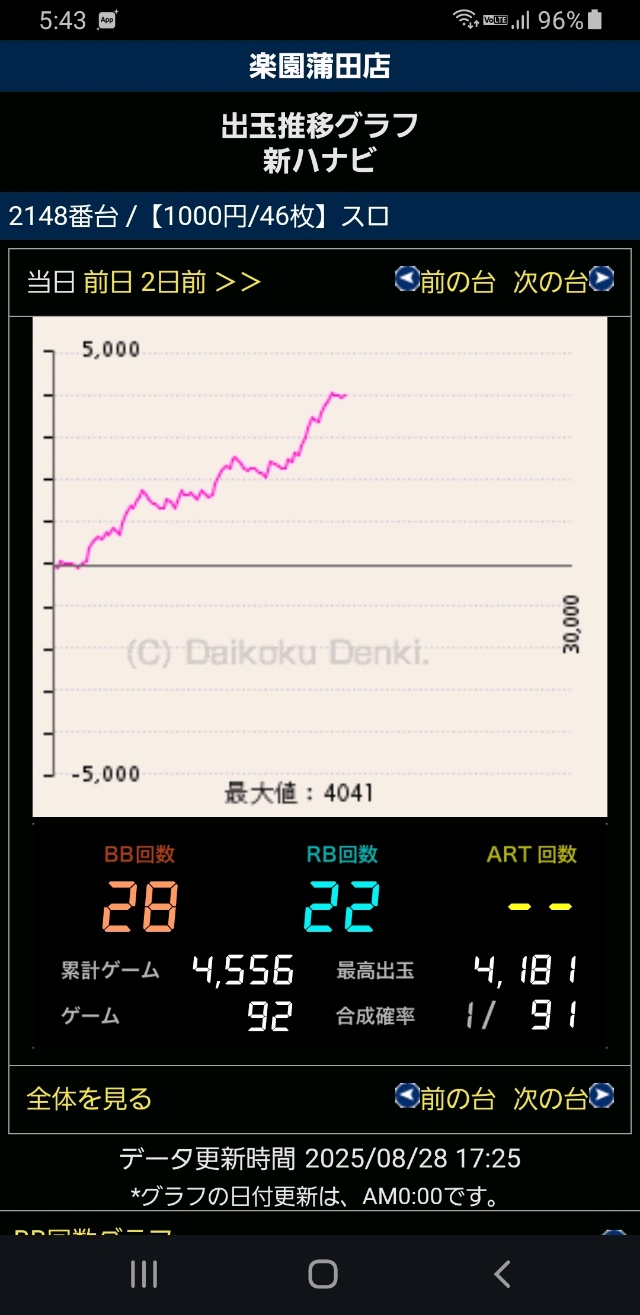Screen dimensions: 640x1315
Task: Go to 次の台 above the graph
Action: tap(563, 282)
